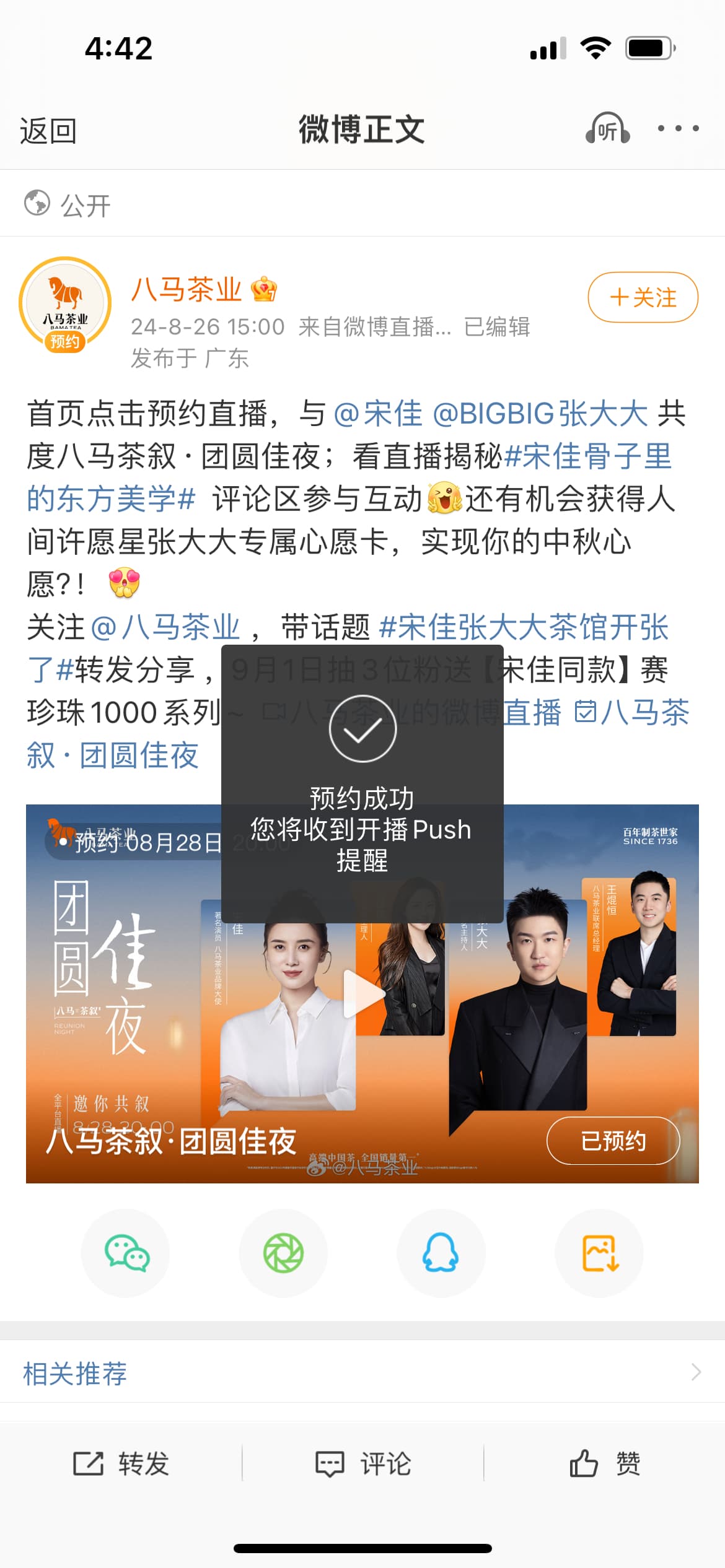
Task: Open 八马茶业 profile avatar
Action: point(65,303)
